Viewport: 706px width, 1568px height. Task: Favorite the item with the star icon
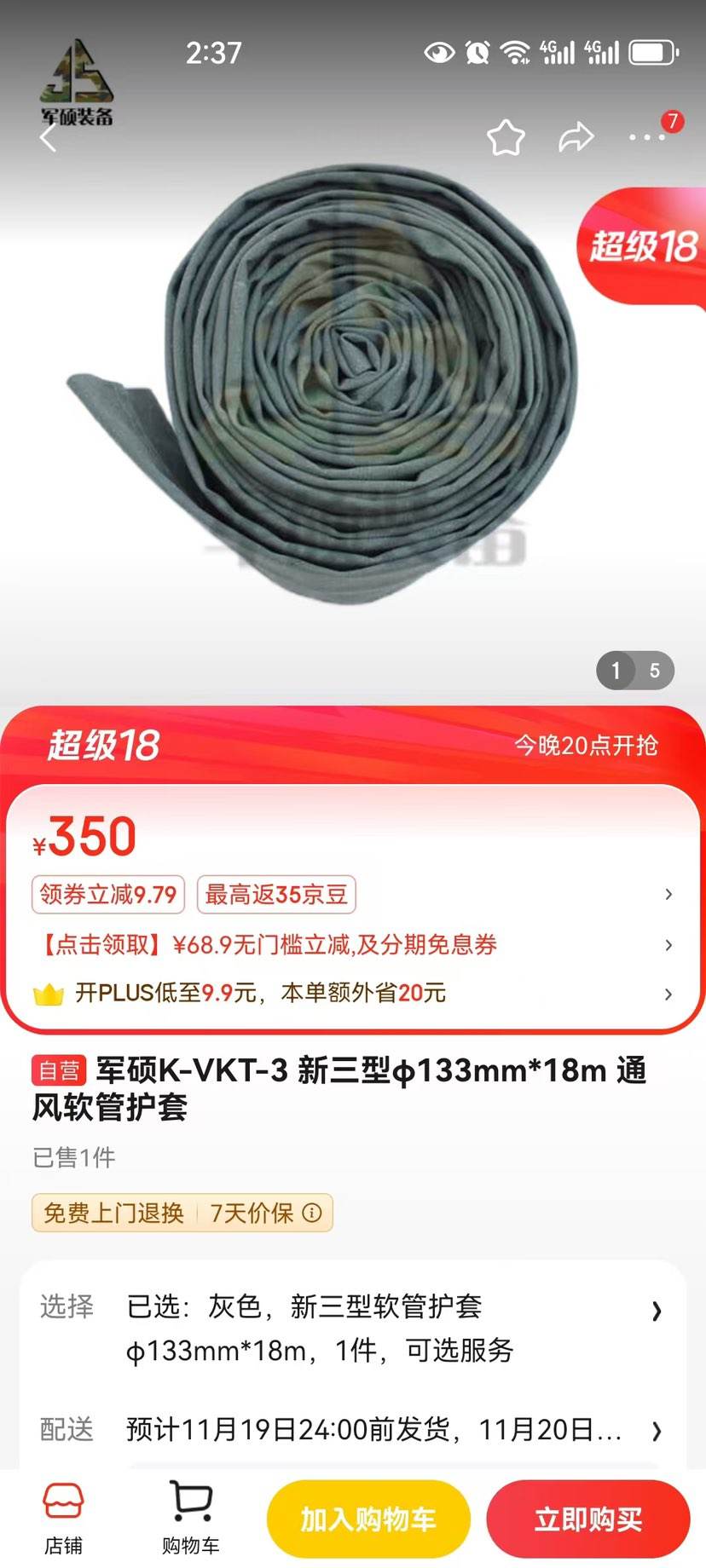point(506,136)
